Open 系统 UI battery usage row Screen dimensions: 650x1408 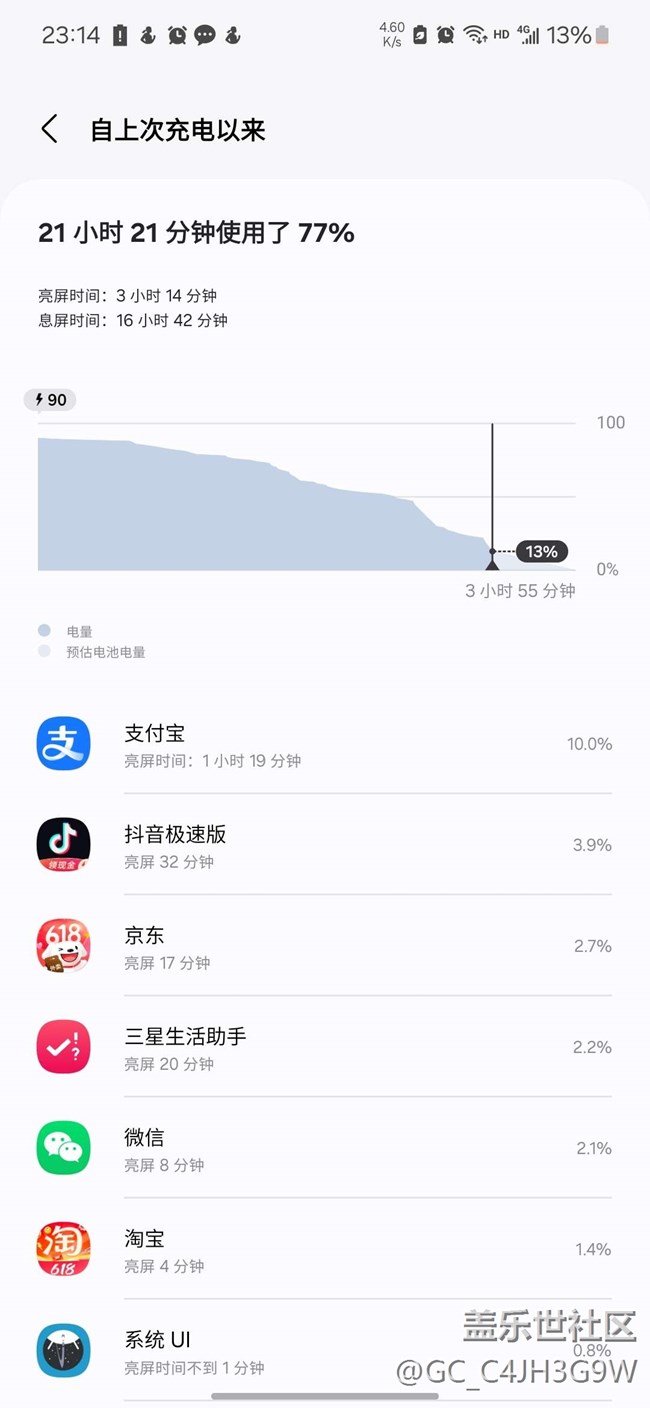point(325,1350)
